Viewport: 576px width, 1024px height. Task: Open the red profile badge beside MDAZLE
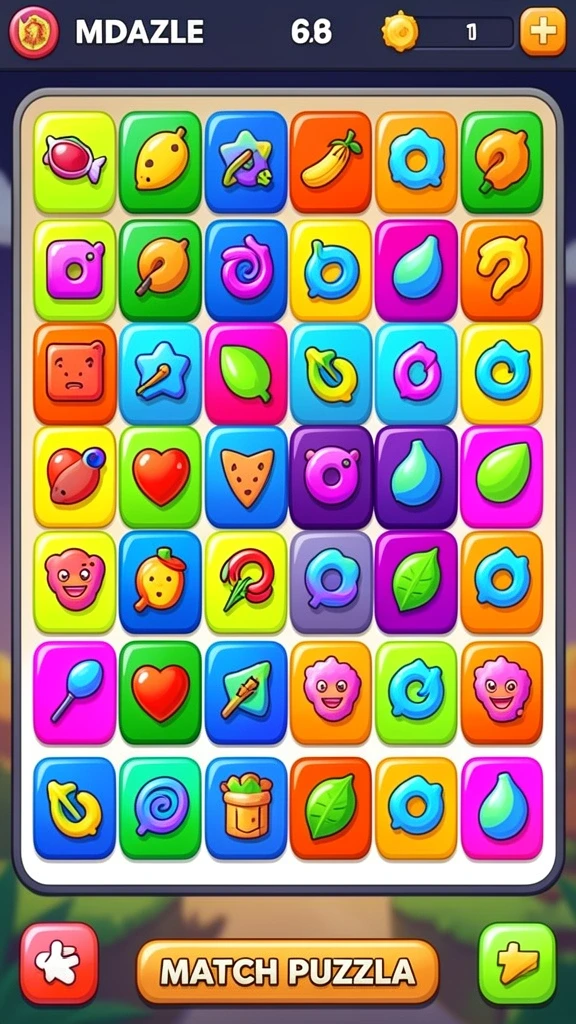pyautogui.click(x=33, y=32)
